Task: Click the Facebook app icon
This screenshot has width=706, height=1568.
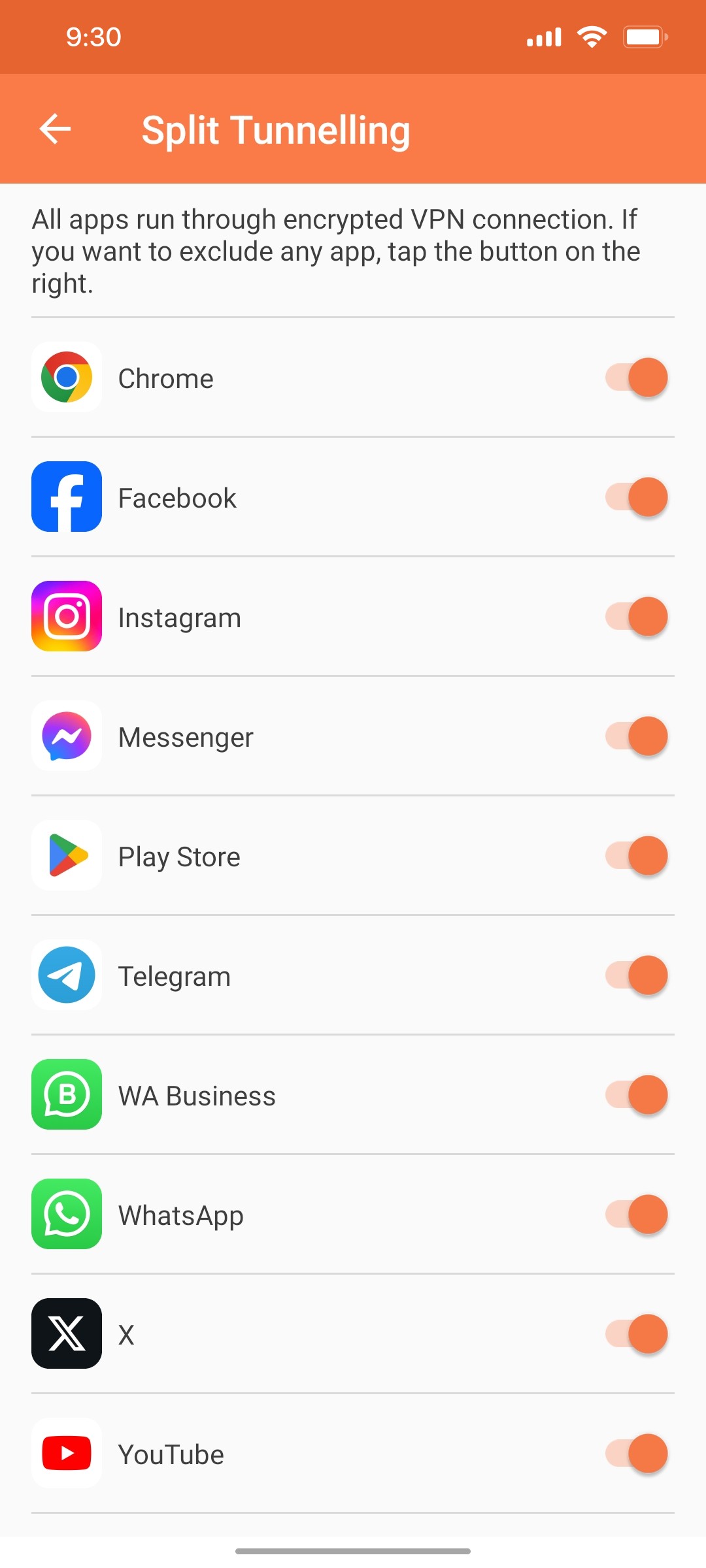Action: (66, 497)
